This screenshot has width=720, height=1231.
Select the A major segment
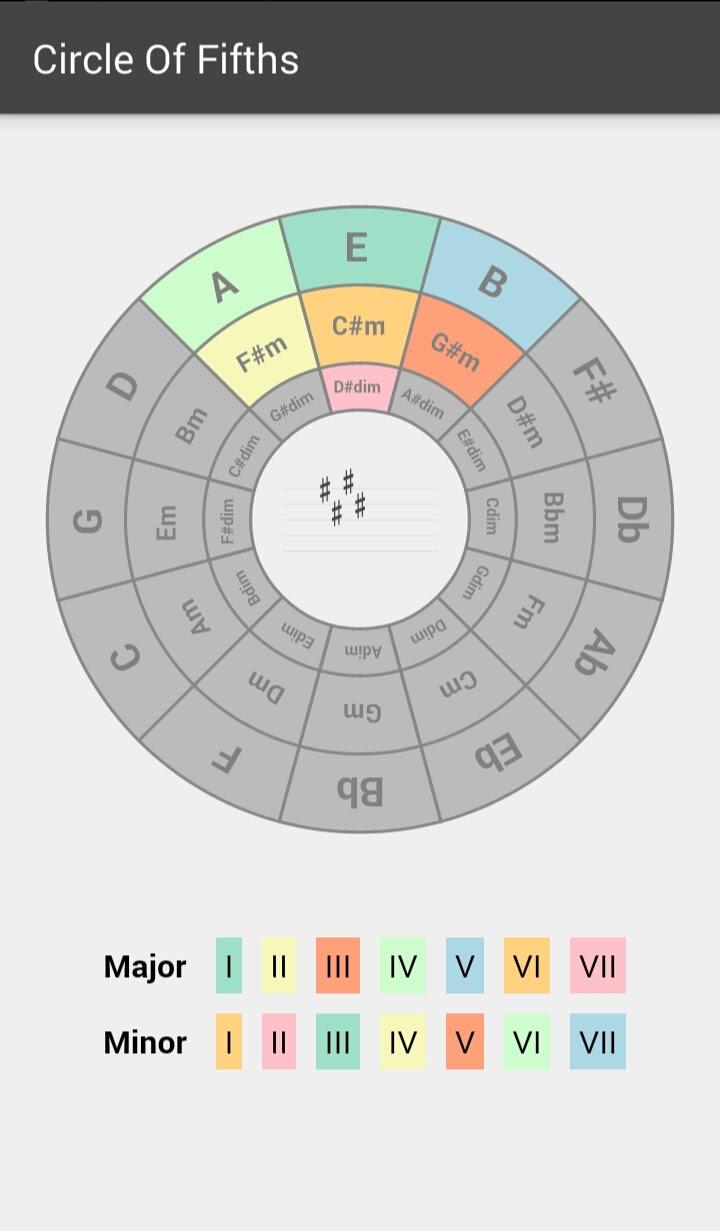[x=224, y=286]
